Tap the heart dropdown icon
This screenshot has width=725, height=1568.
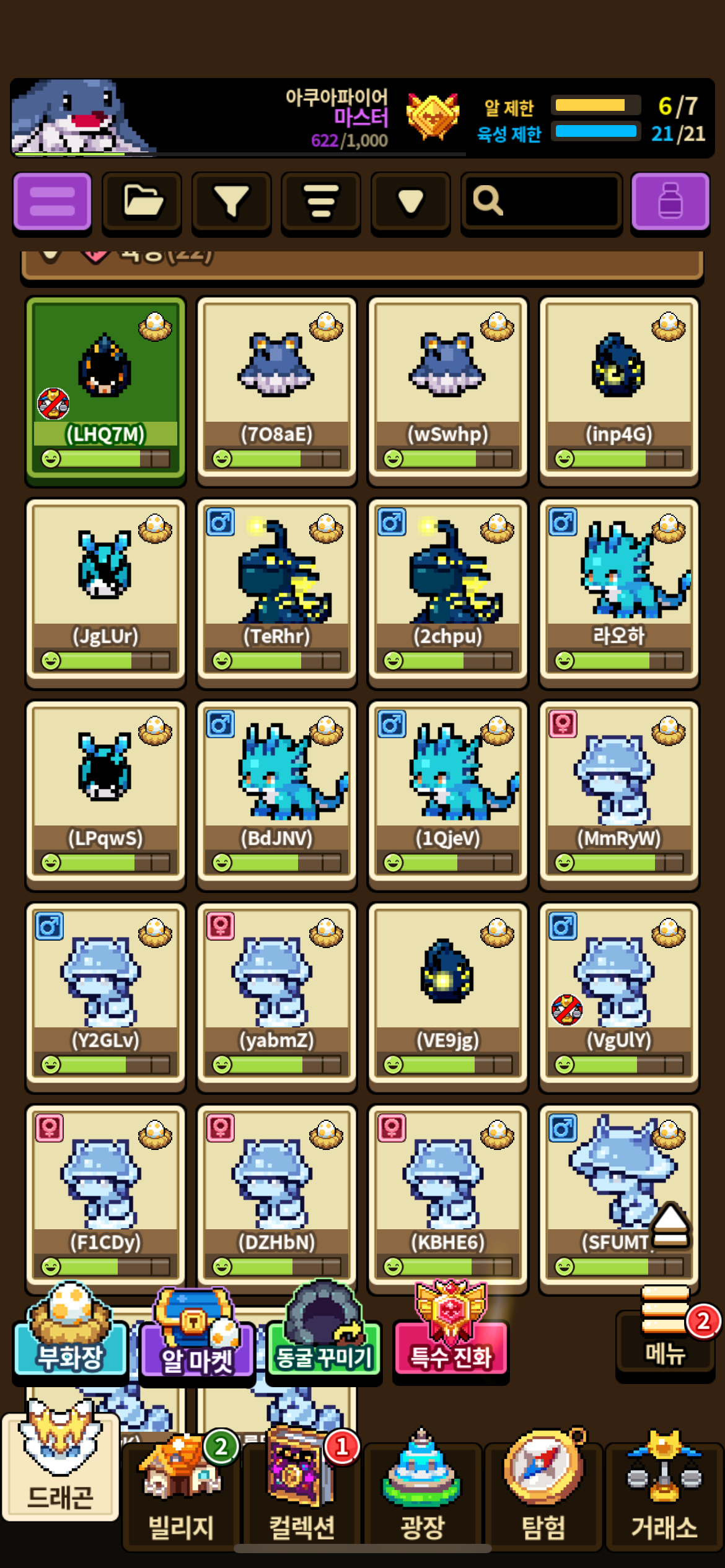[x=410, y=202]
